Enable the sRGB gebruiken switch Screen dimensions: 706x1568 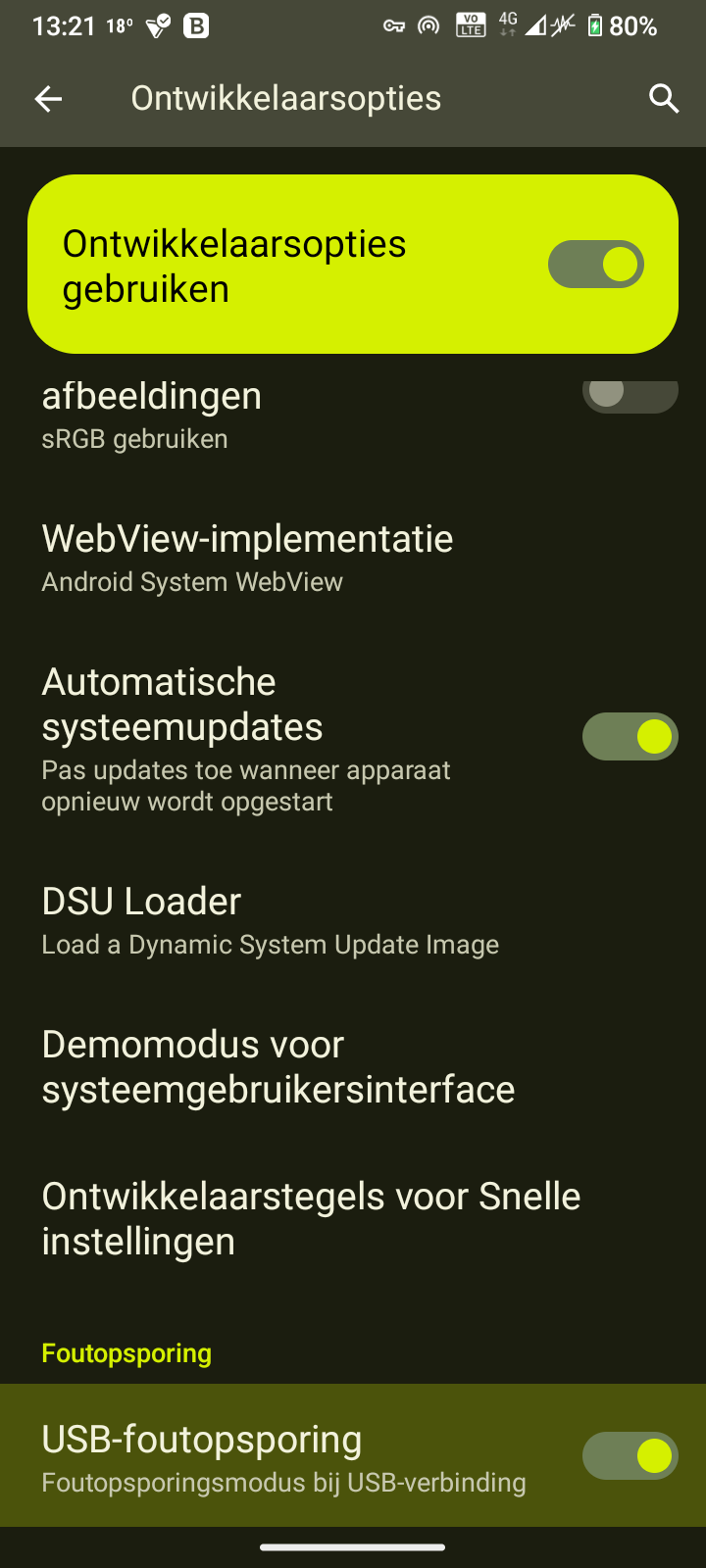tap(630, 395)
